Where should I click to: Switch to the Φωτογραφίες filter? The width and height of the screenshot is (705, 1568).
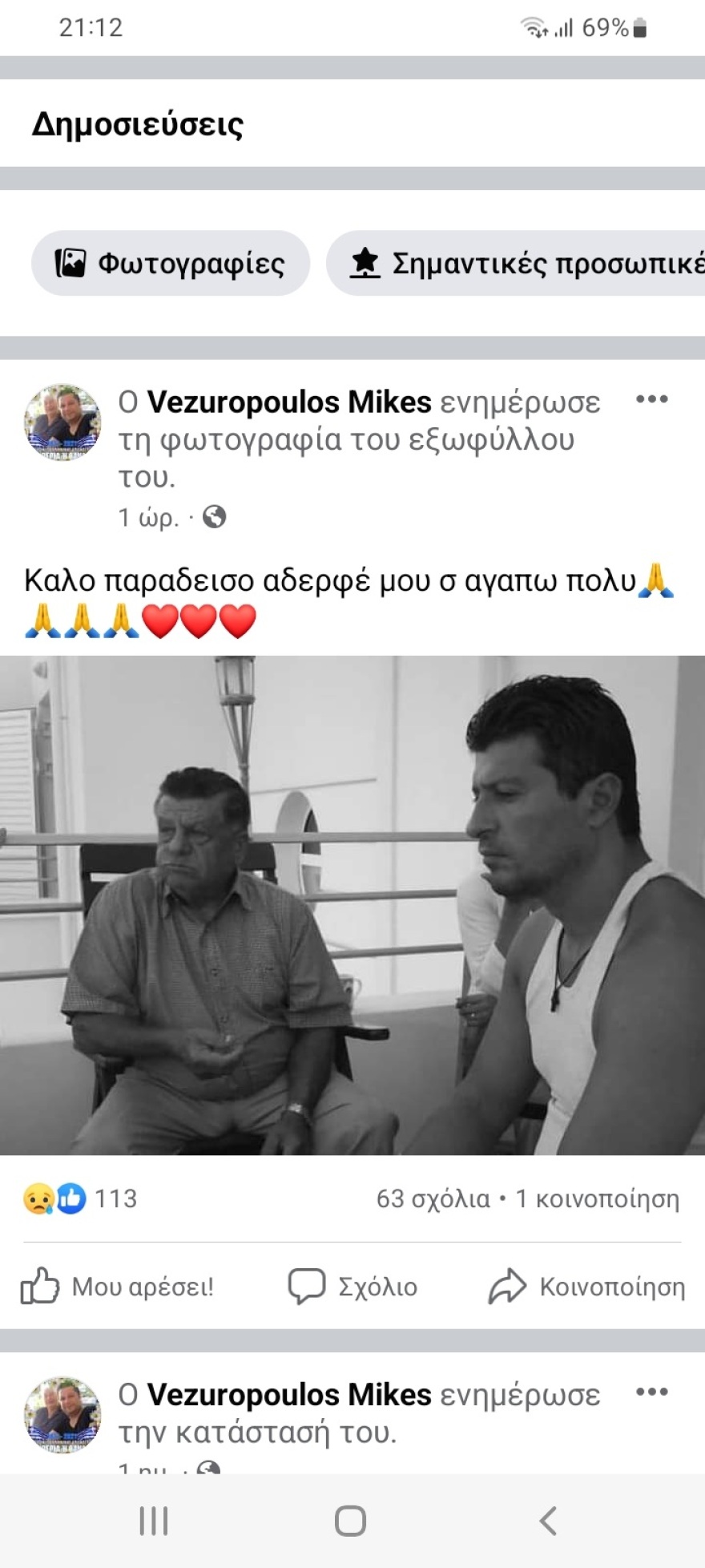(170, 264)
